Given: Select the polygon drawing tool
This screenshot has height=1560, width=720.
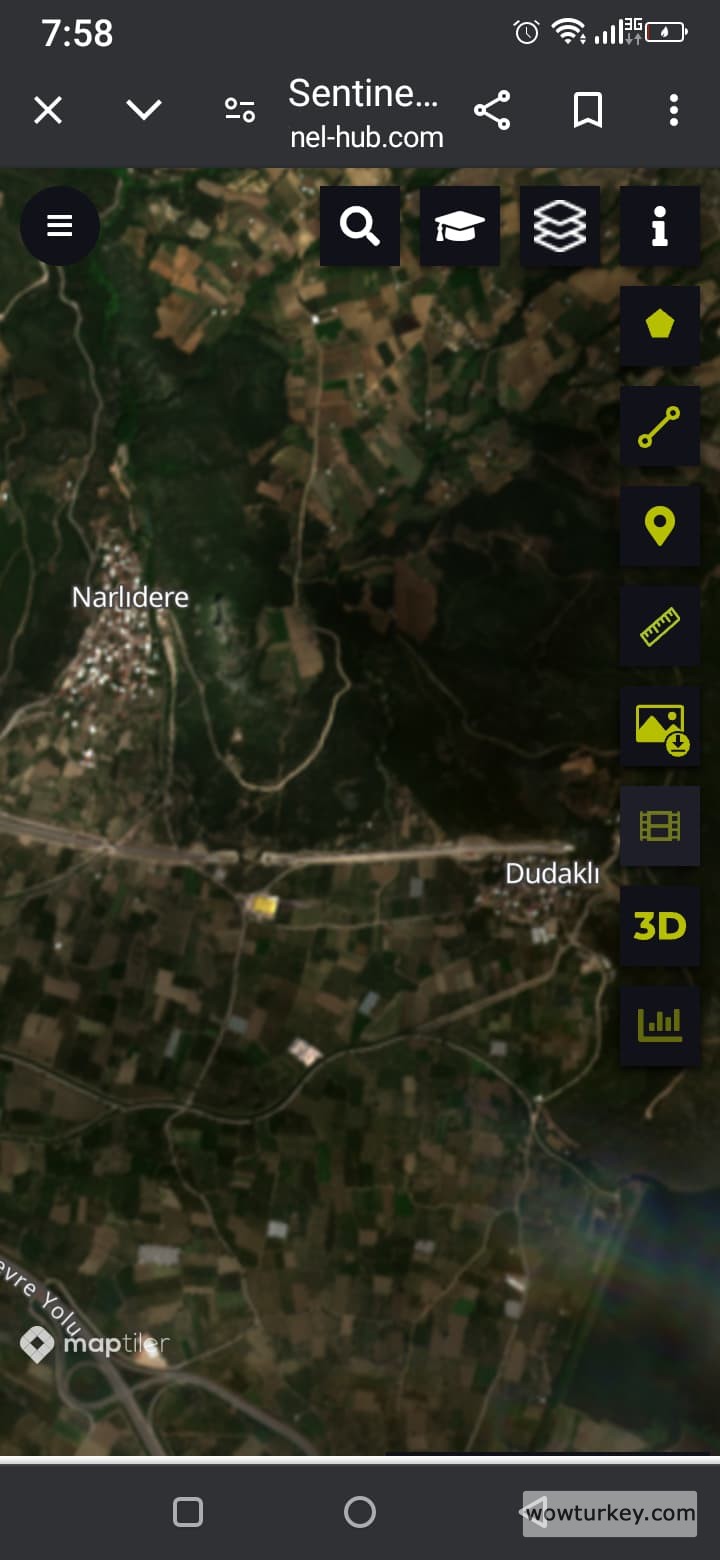Looking at the screenshot, I should [x=659, y=325].
